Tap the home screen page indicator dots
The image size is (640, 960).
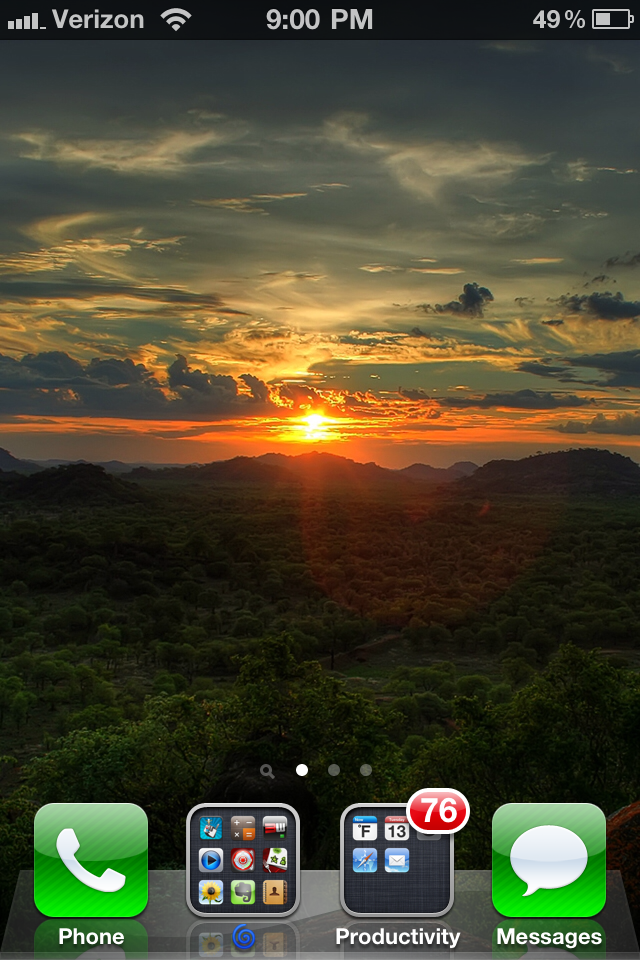pos(318,770)
